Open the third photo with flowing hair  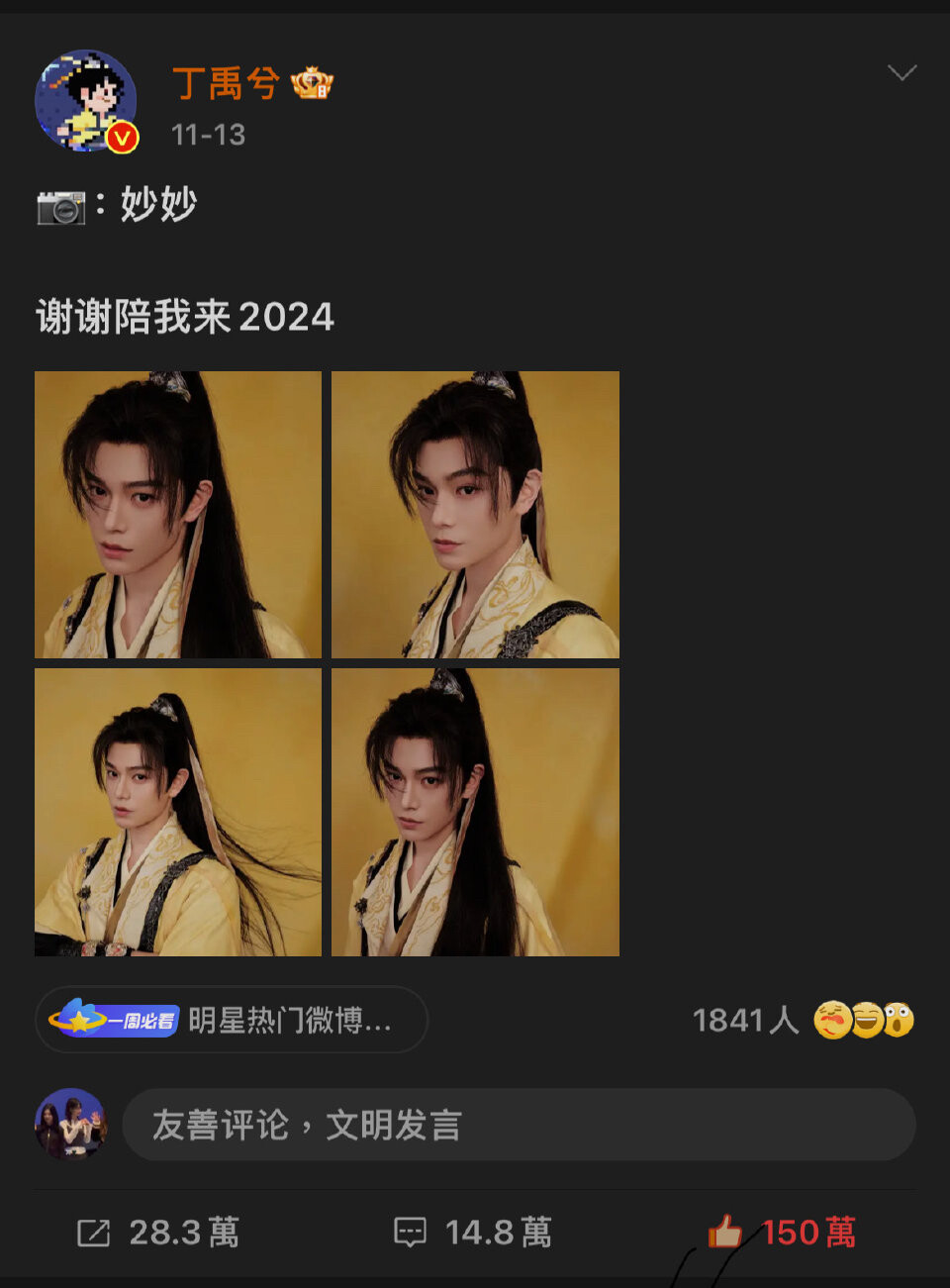click(x=178, y=812)
